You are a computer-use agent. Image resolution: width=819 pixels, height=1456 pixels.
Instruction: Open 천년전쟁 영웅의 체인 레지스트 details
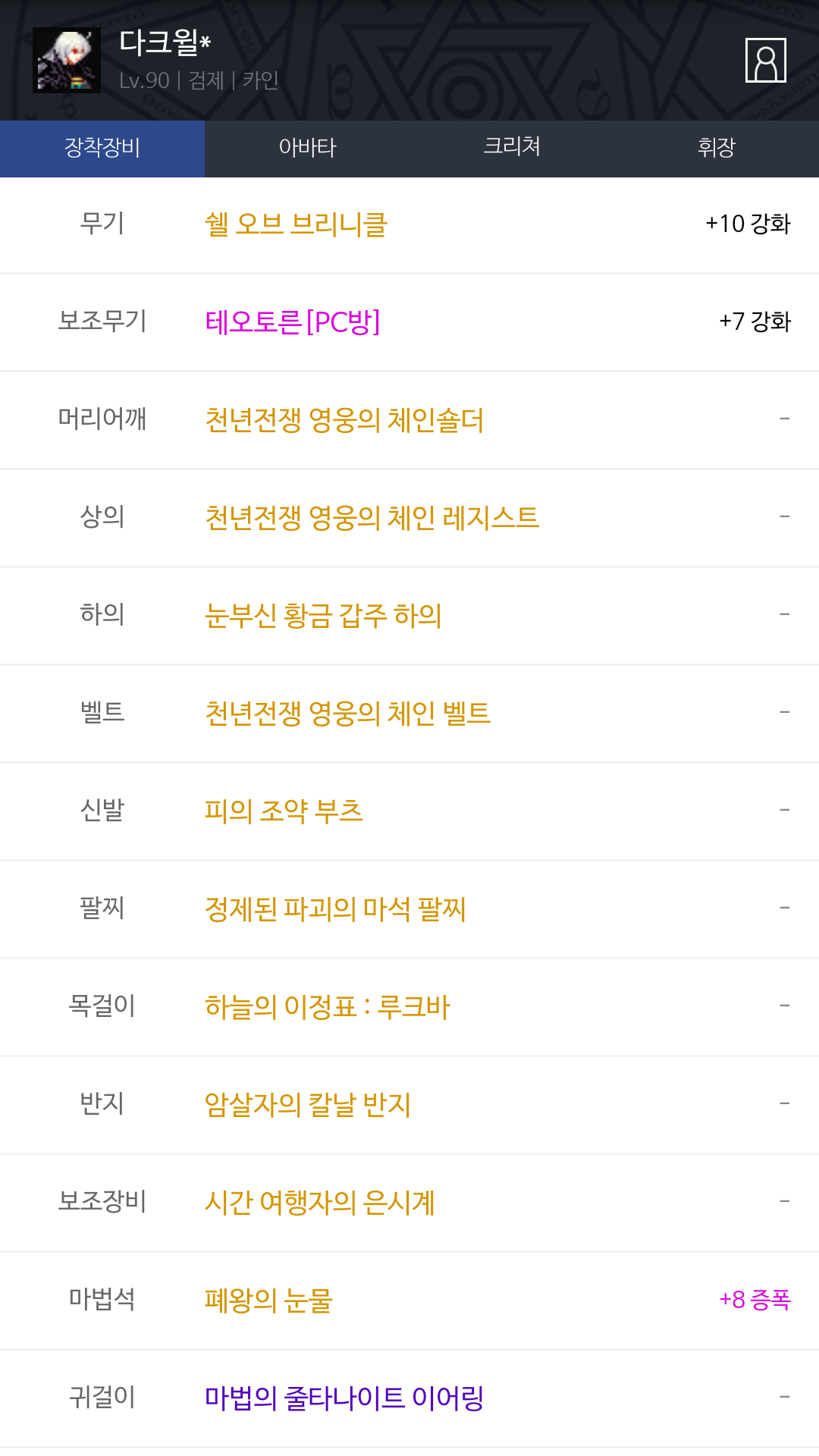[372, 517]
